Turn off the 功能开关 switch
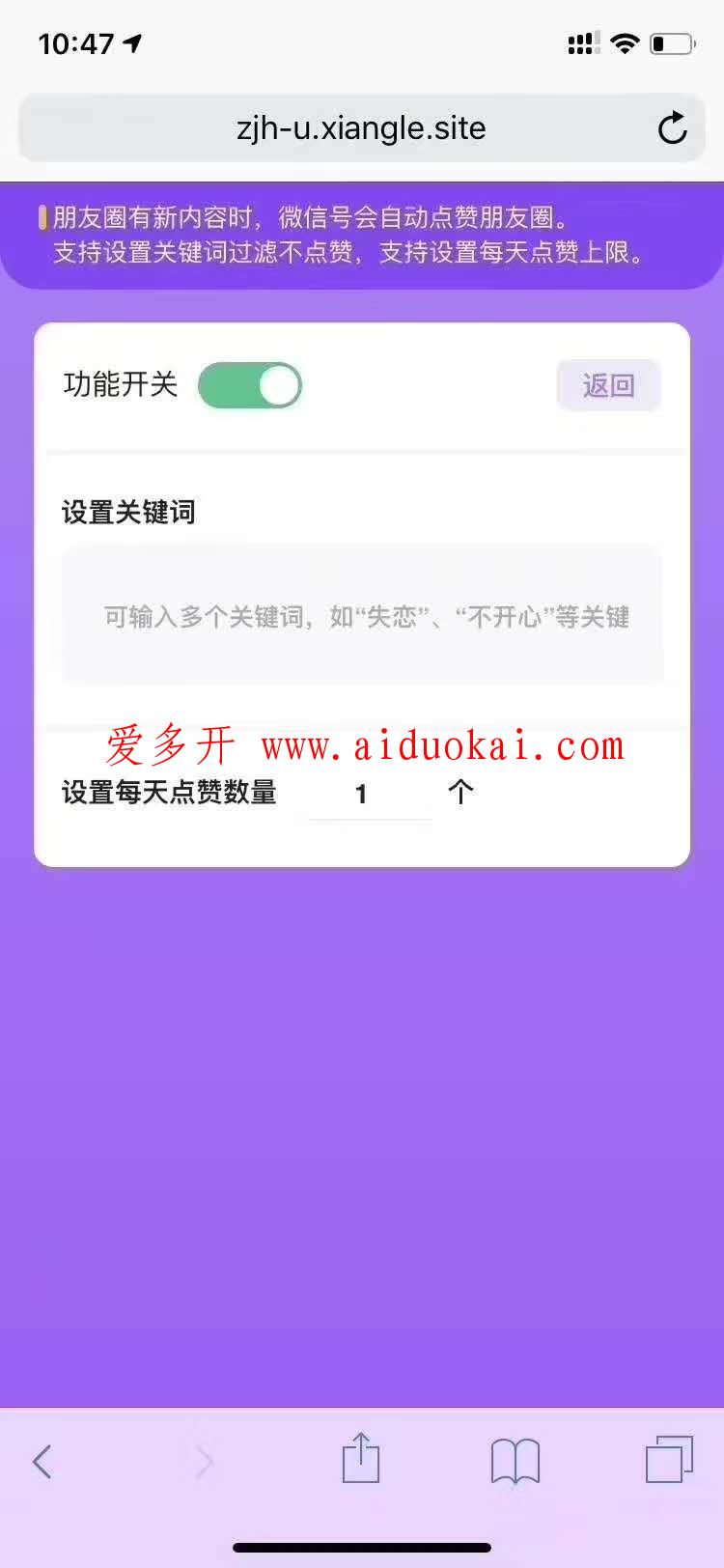This screenshot has width=724, height=1568. (250, 386)
